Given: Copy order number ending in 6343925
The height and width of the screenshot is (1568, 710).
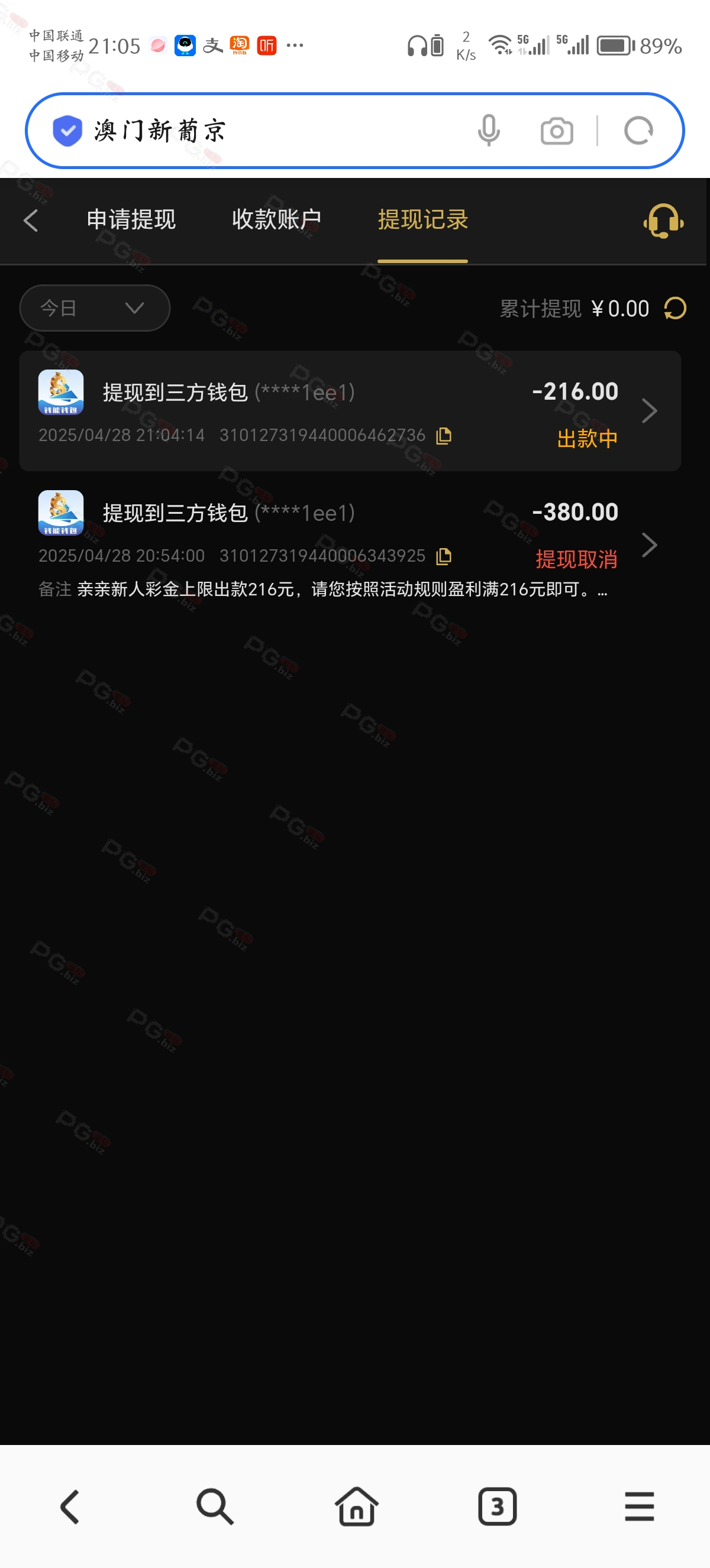Looking at the screenshot, I should (444, 556).
